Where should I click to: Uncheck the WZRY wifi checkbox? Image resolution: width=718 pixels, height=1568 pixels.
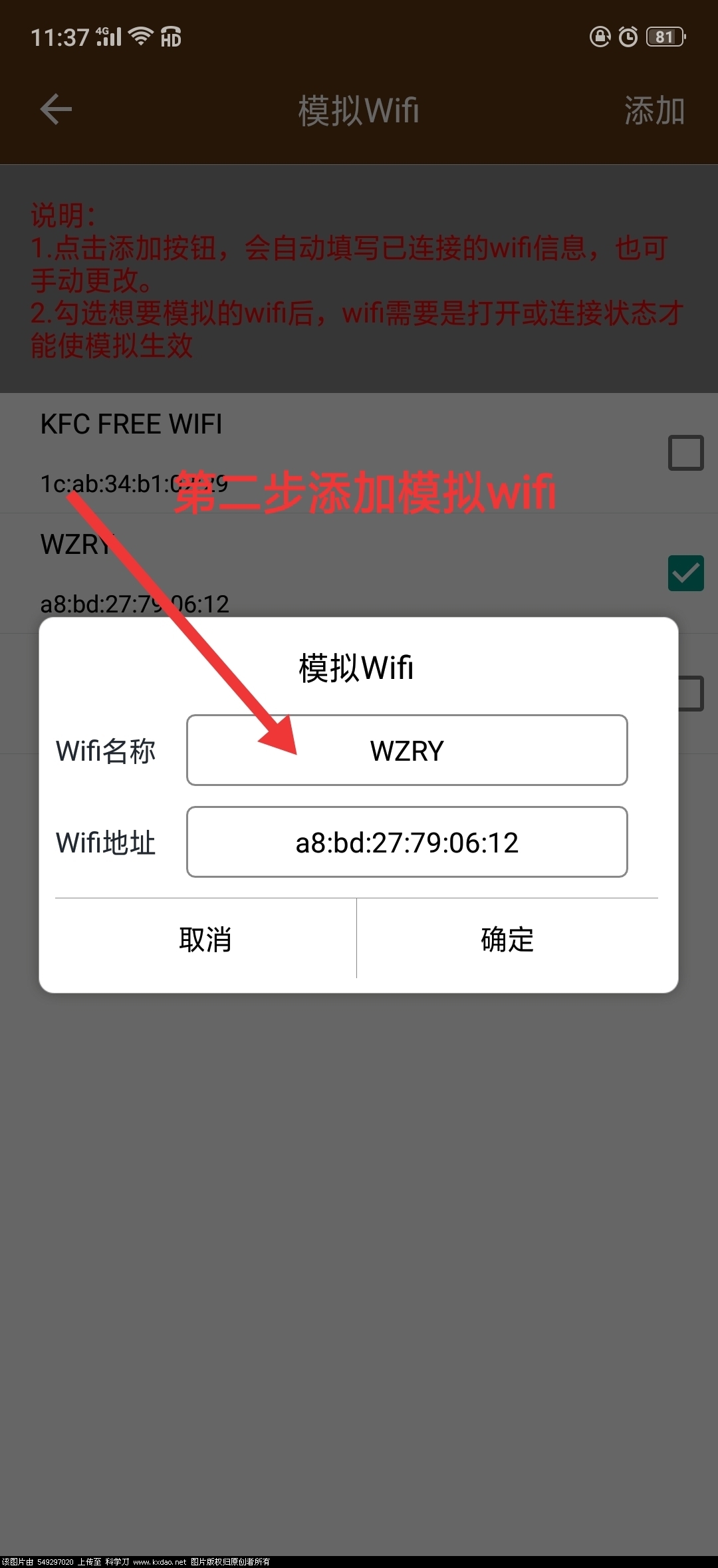[x=685, y=573]
